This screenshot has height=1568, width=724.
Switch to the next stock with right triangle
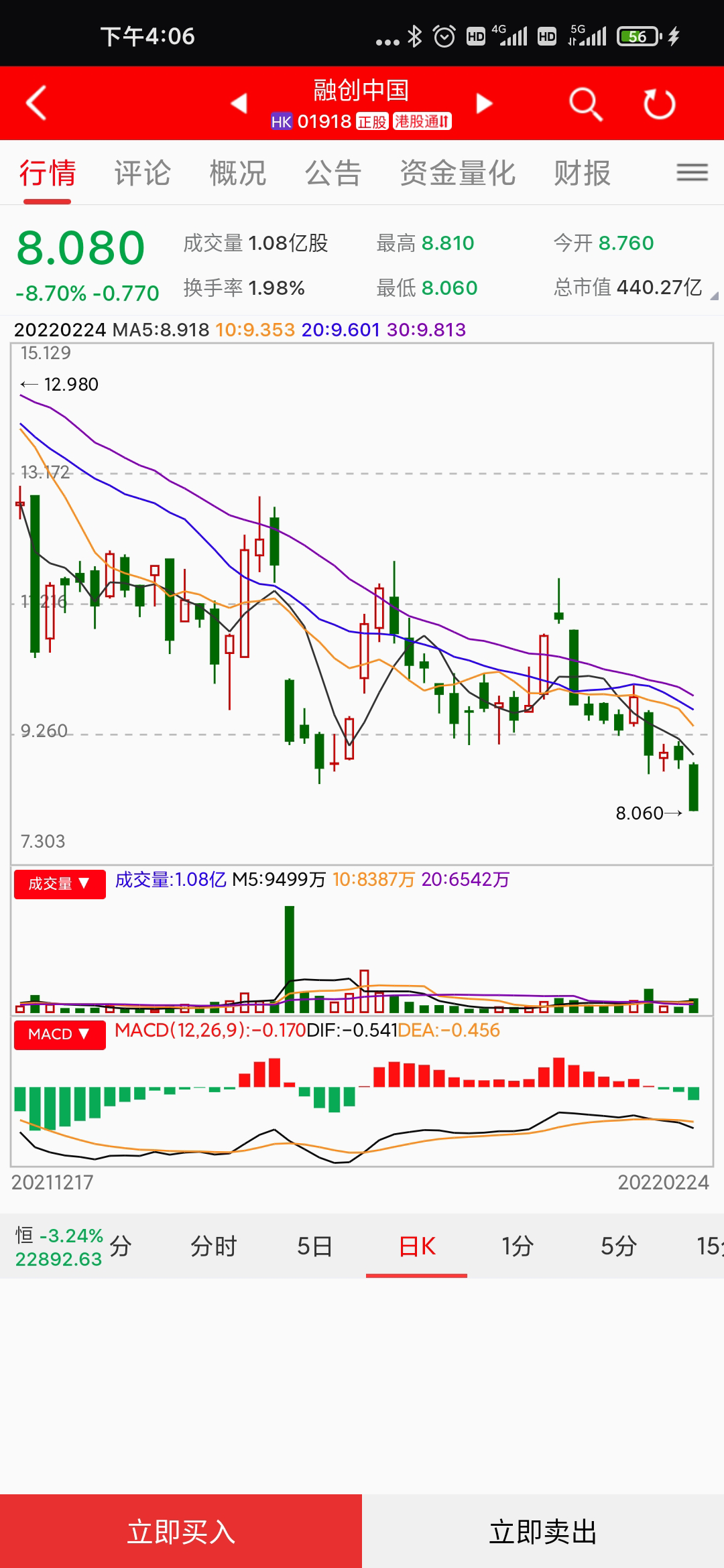click(484, 103)
